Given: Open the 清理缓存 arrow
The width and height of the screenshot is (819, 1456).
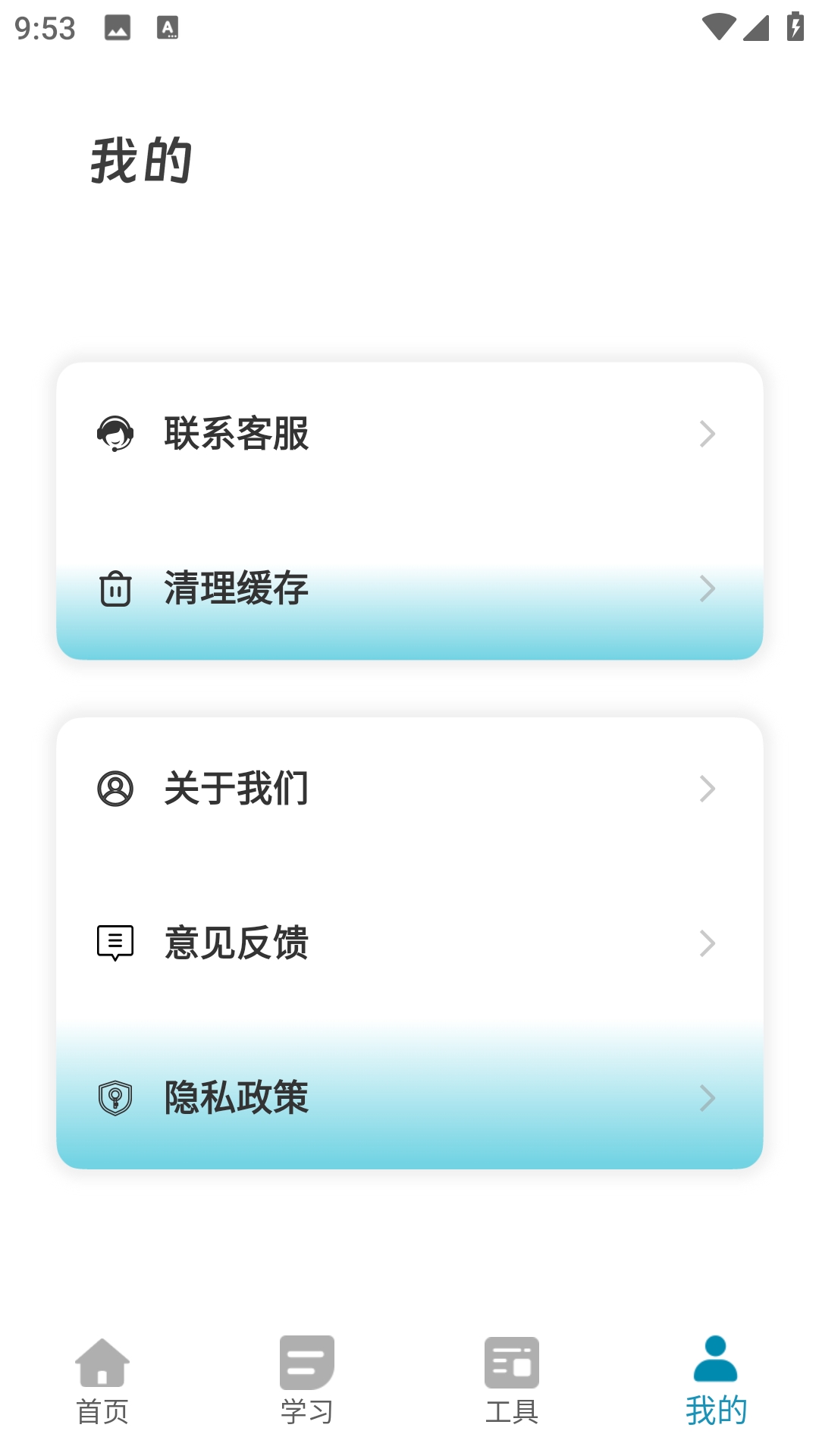Looking at the screenshot, I should coord(708,588).
